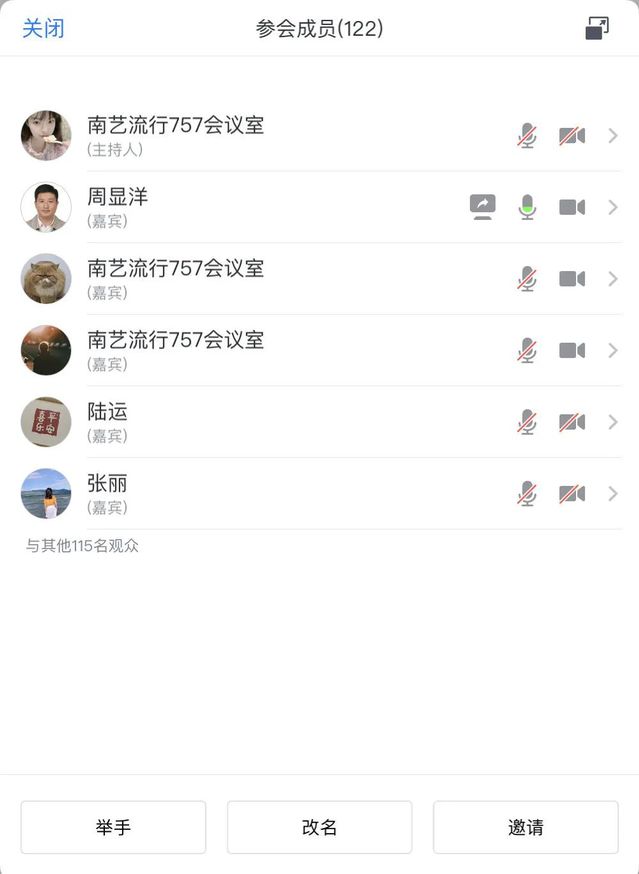Tap 改名 to rename yourself
Screen dimensions: 639x874
point(319,827)
